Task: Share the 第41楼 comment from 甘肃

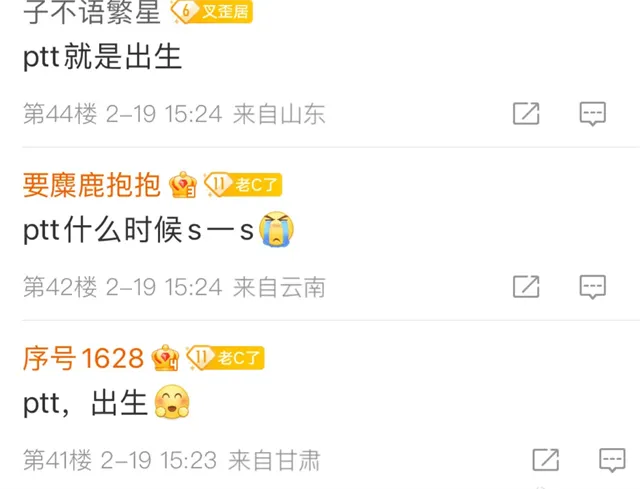Action: pos(545,460)
